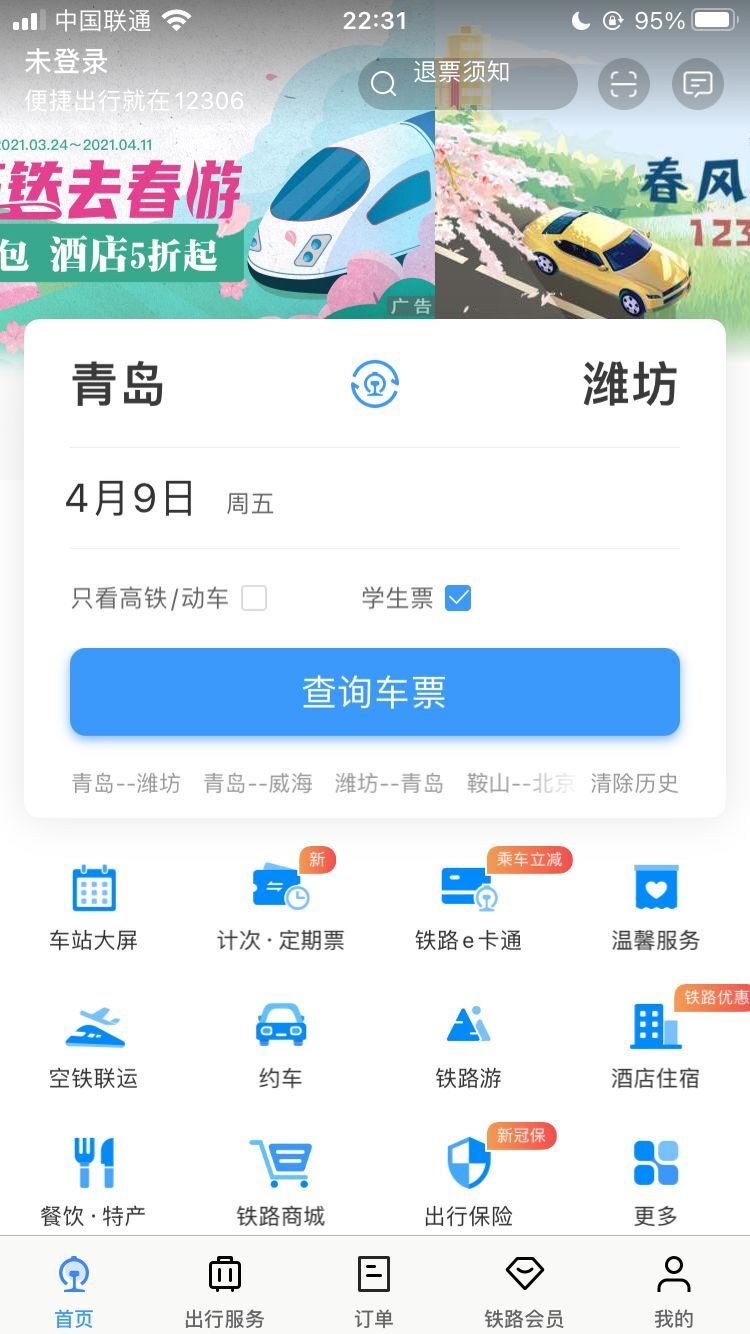Open the scan QR code icon

coord(623,84)
